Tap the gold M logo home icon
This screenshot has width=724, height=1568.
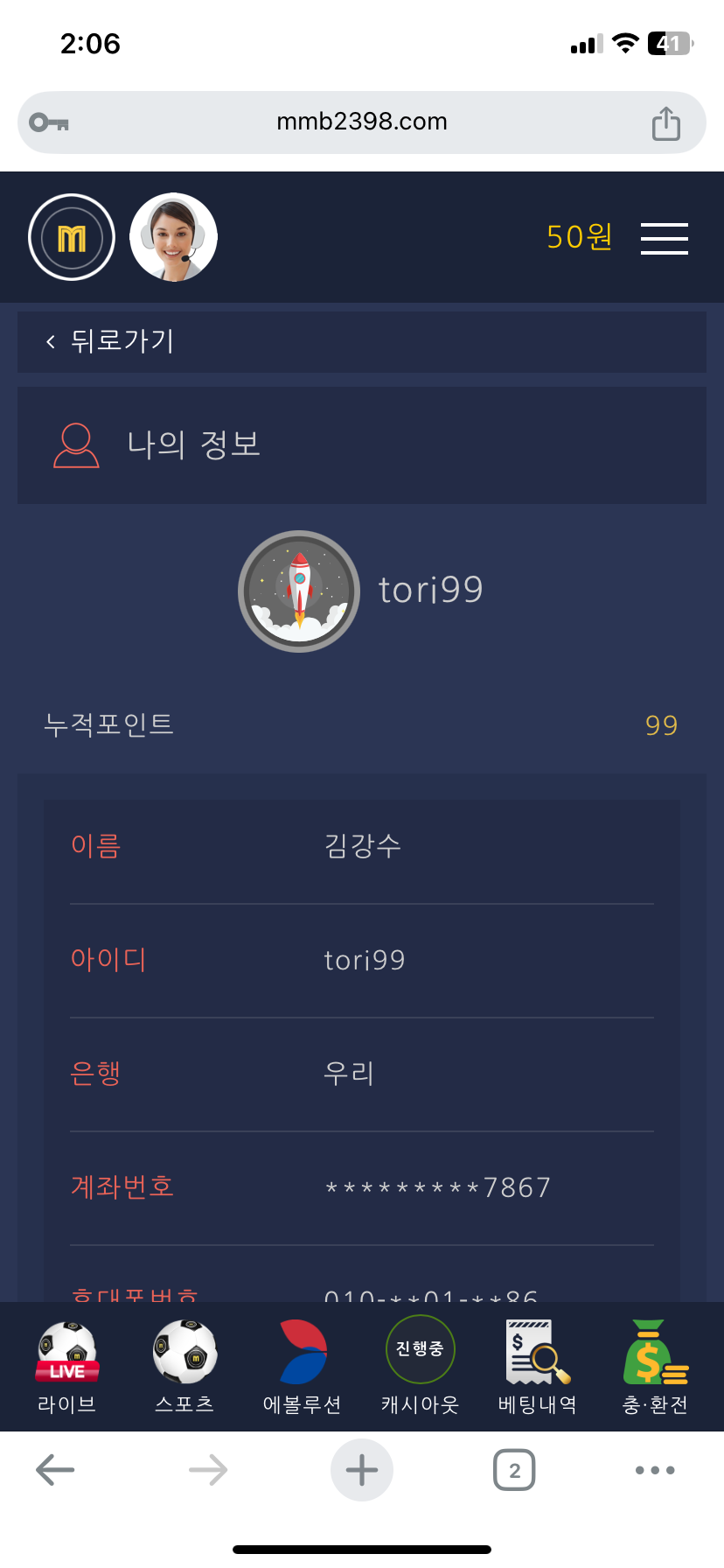pos(72,237)
